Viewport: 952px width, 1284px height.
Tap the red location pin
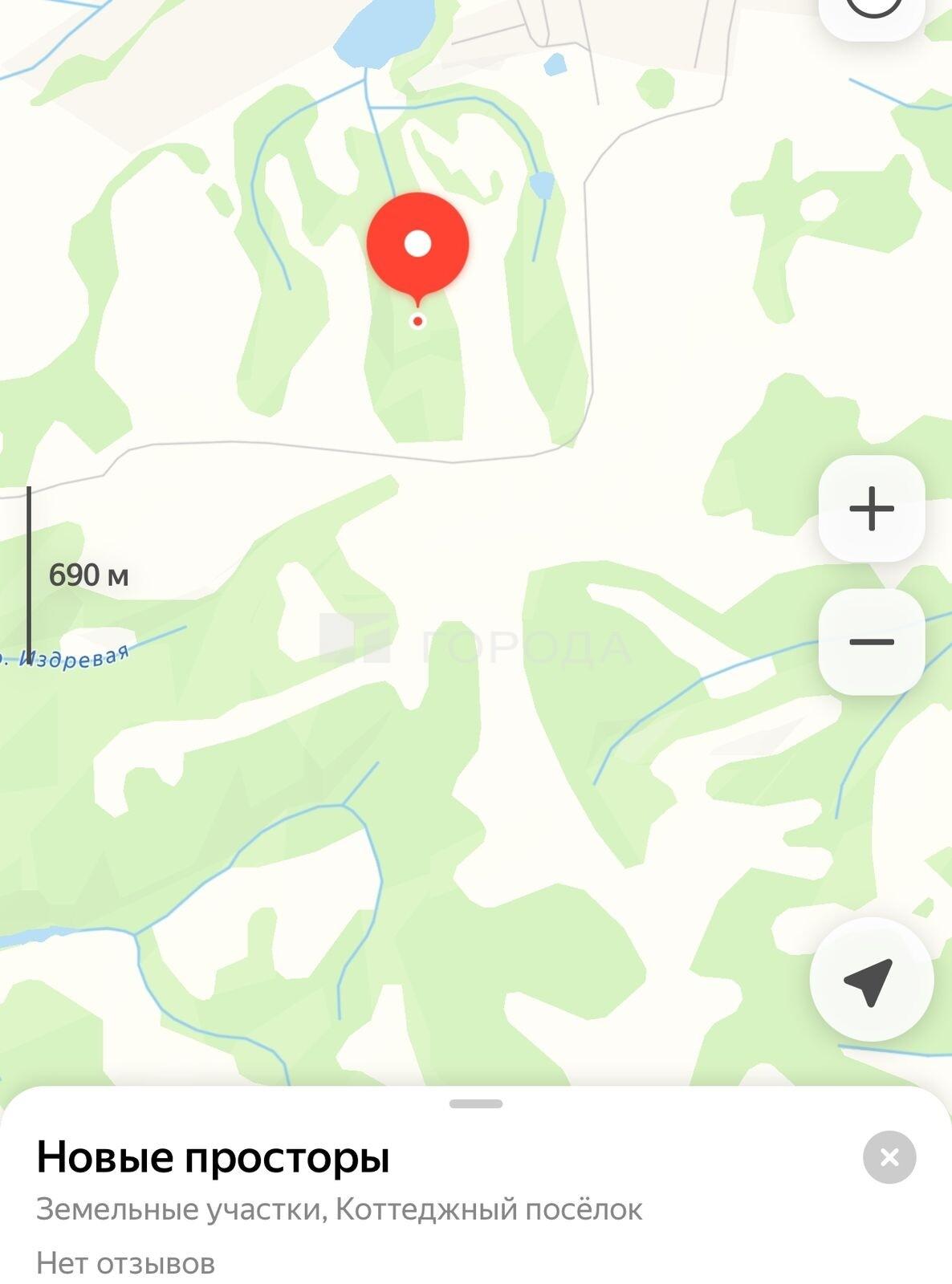(x=417, y=245)
